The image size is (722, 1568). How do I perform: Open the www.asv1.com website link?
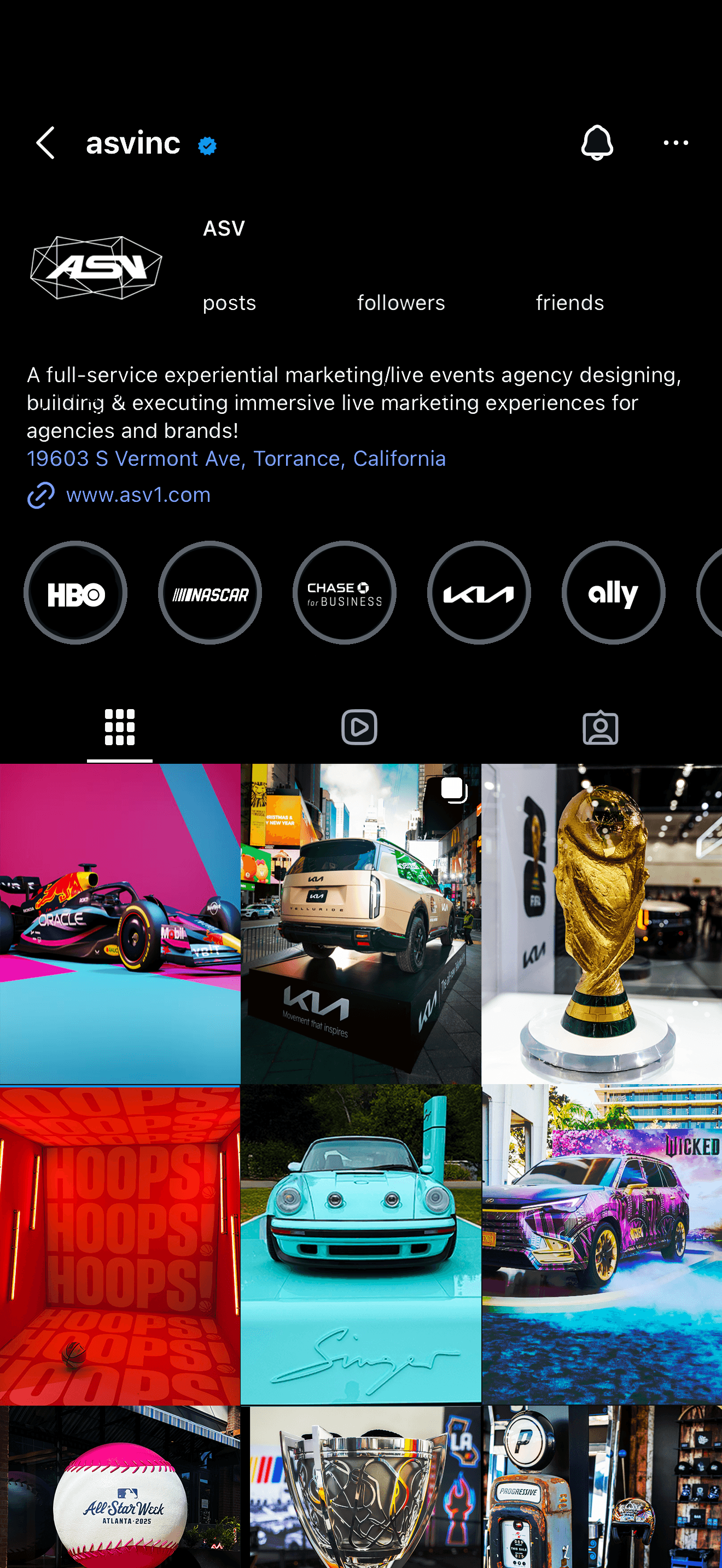coord(138,495)
